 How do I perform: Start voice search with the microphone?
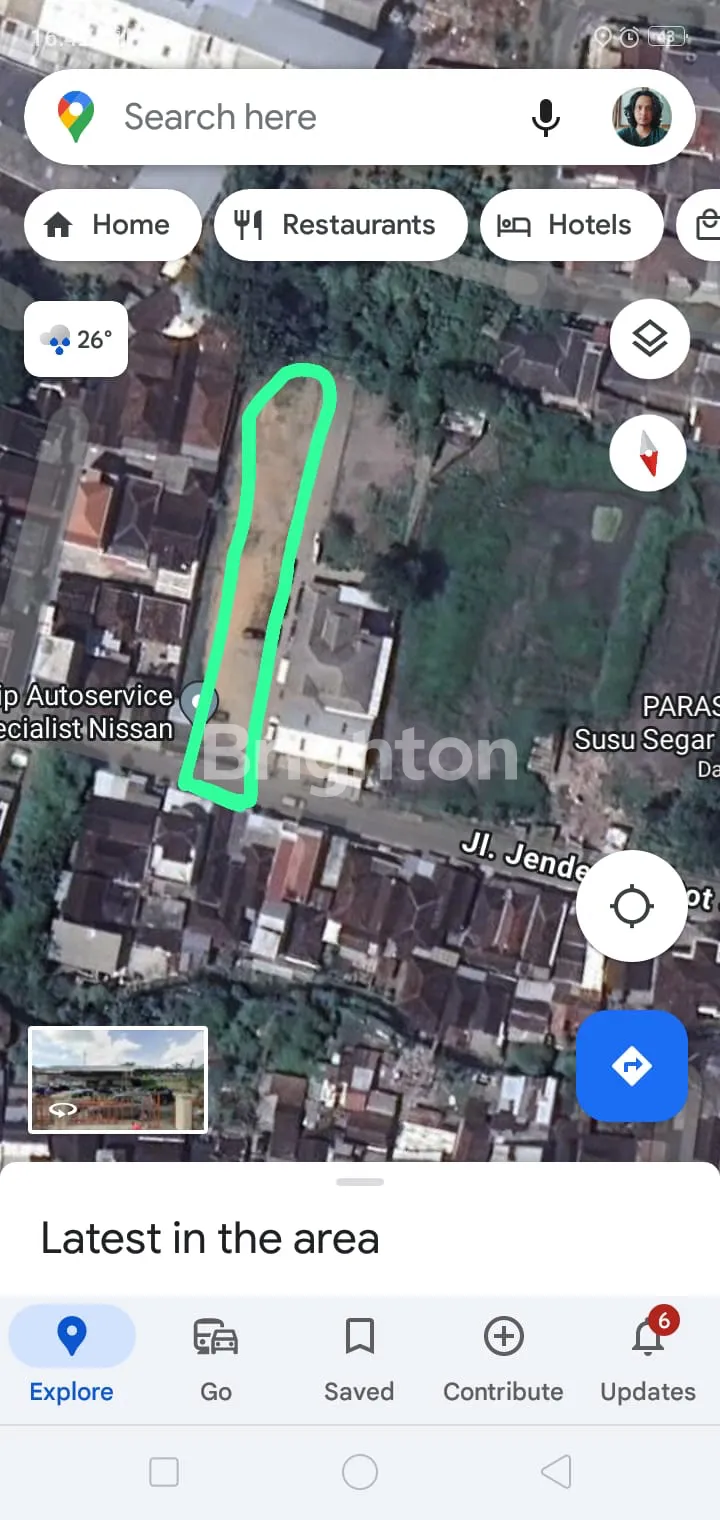click(x=545, y=117)
